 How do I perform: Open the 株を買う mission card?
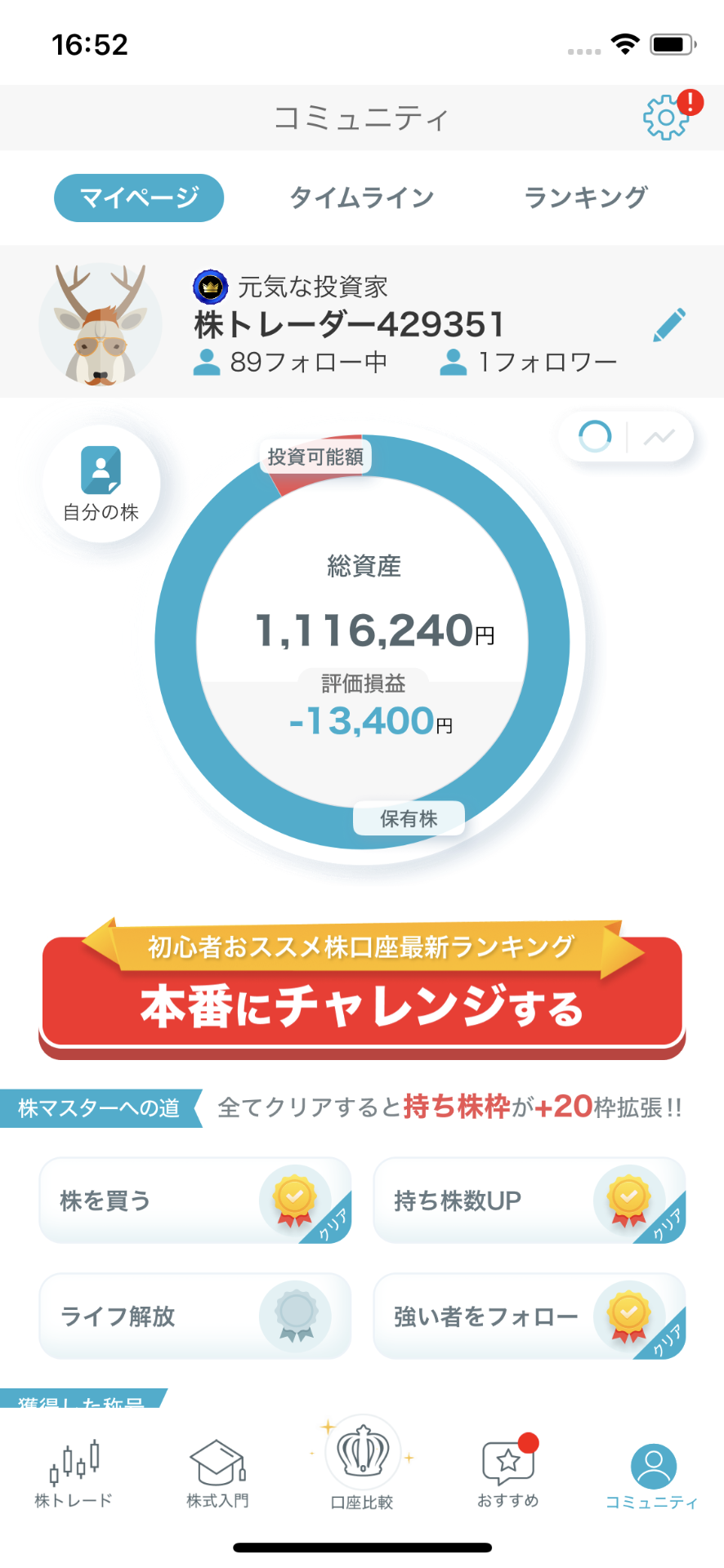[x=195, y=1200]
